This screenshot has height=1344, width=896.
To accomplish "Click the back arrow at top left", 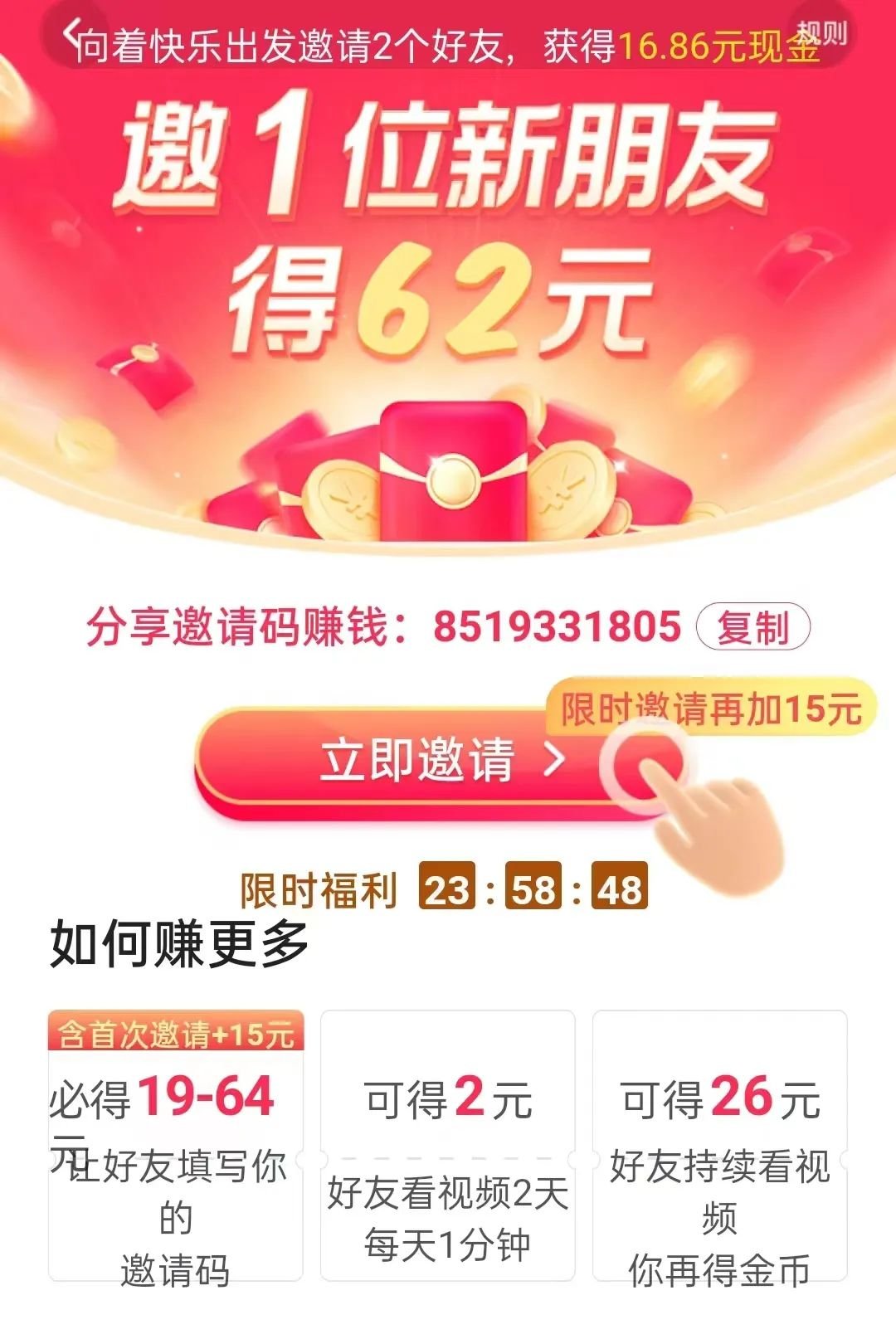I will click(x=73, y=35).
